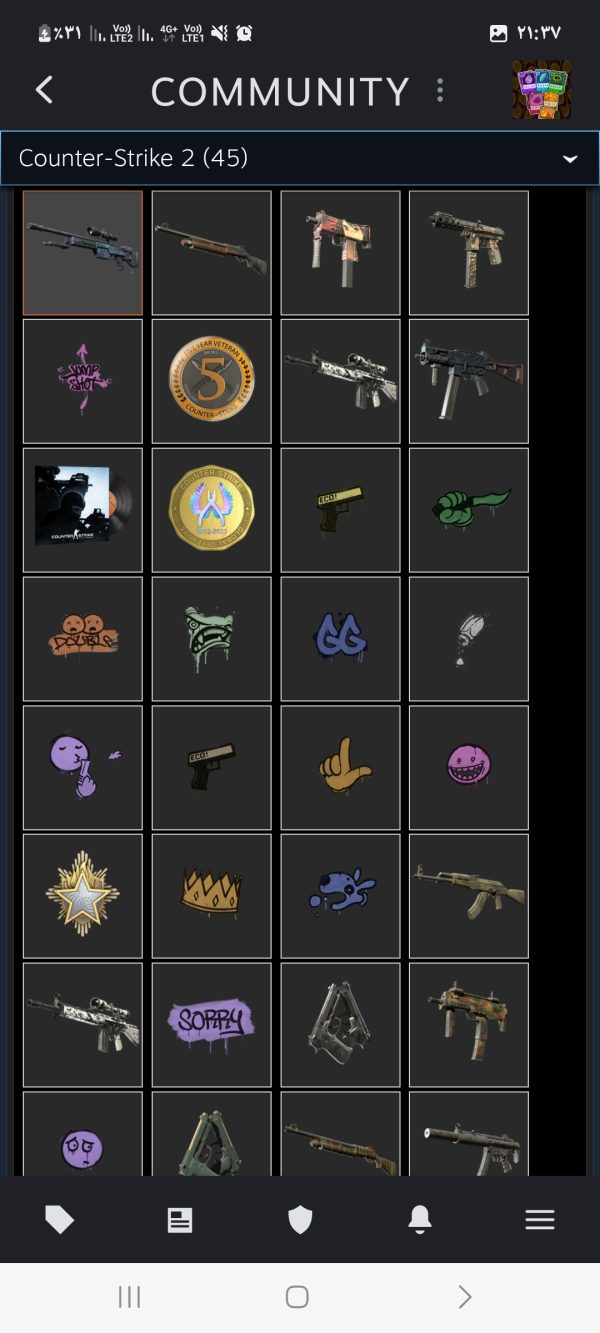Select the purple SORRY graffiti item

pos(211,1024)
